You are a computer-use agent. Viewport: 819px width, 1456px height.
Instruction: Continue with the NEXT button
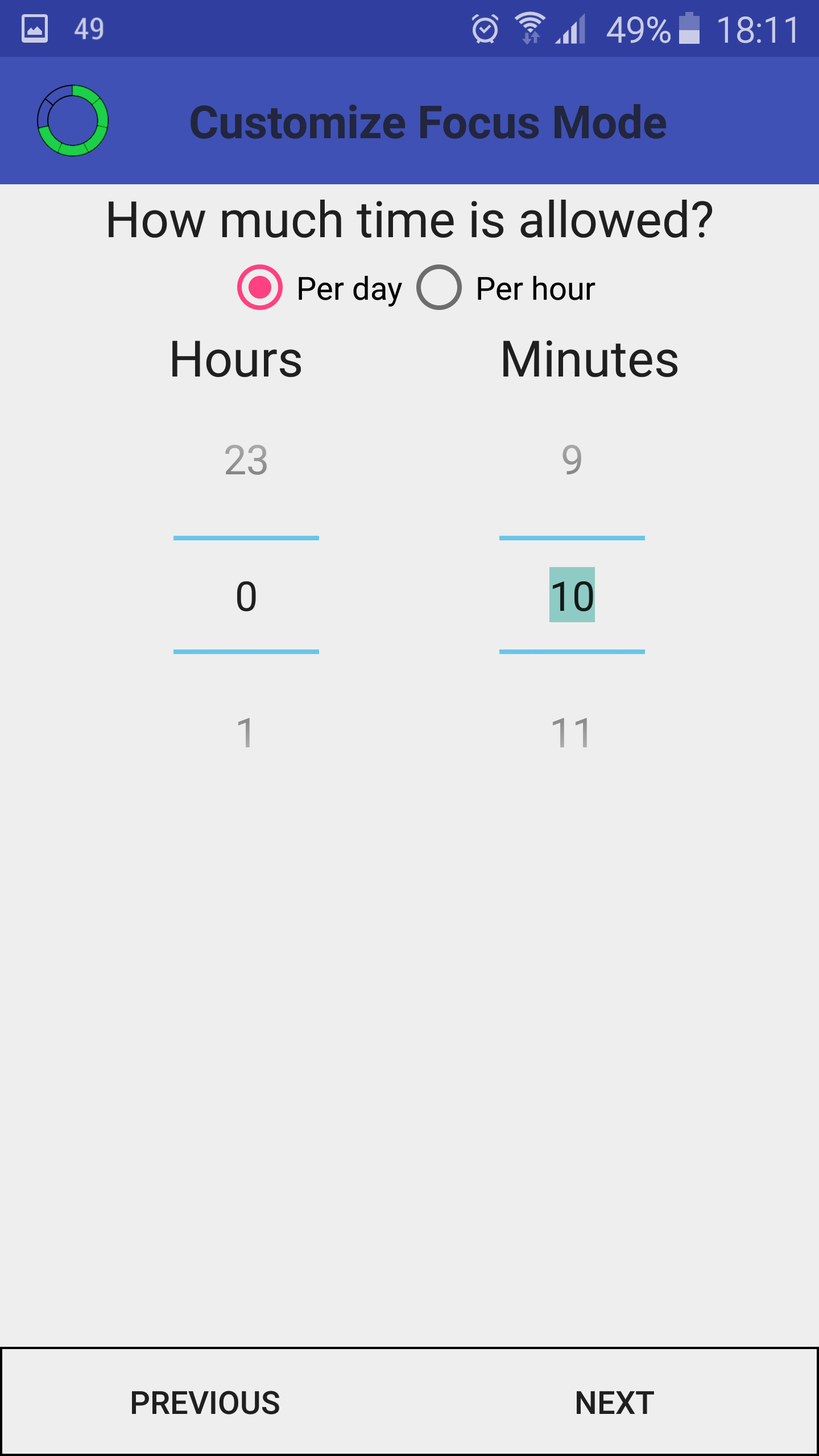pyautogui.click(x=614, y=1403)
